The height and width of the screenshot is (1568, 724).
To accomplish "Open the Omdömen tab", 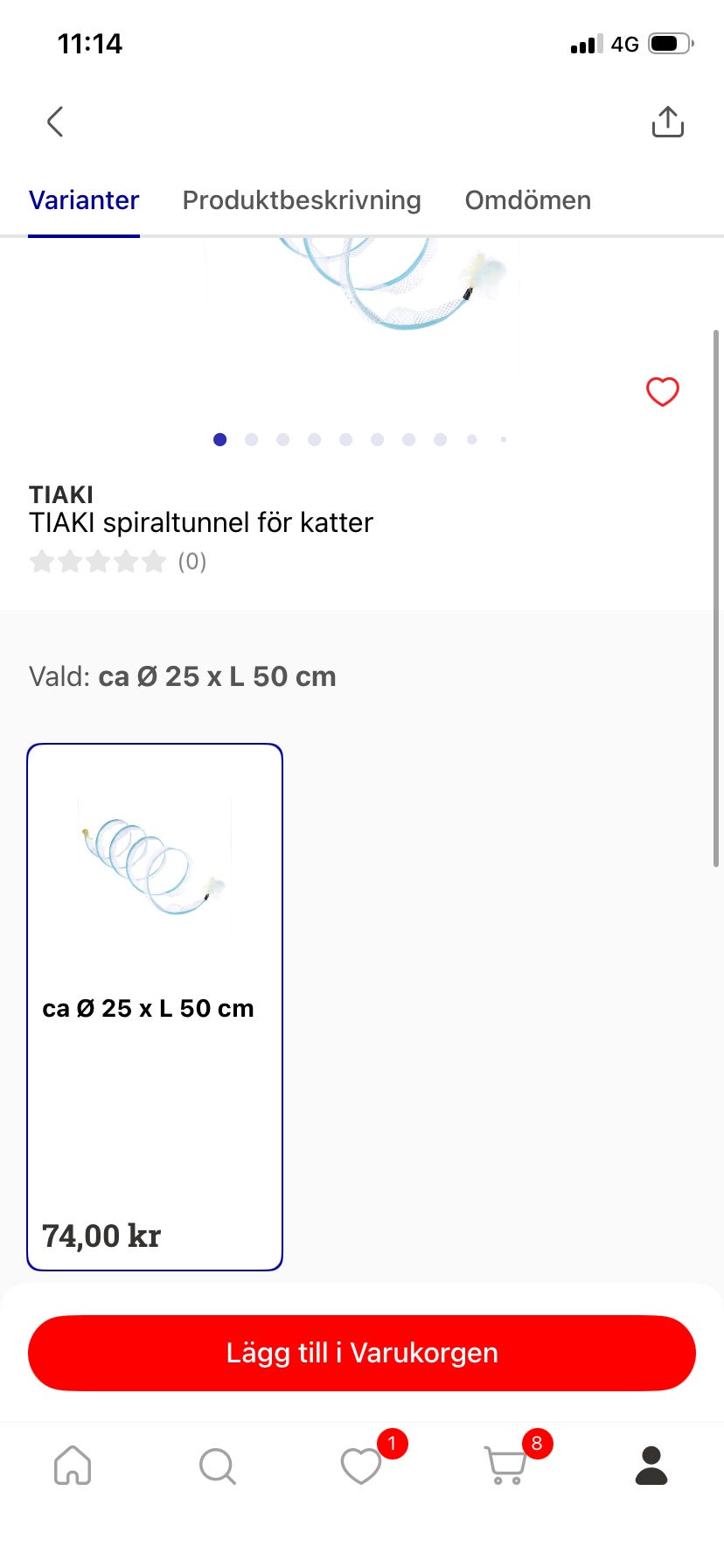I will click(x=527, y=200).
